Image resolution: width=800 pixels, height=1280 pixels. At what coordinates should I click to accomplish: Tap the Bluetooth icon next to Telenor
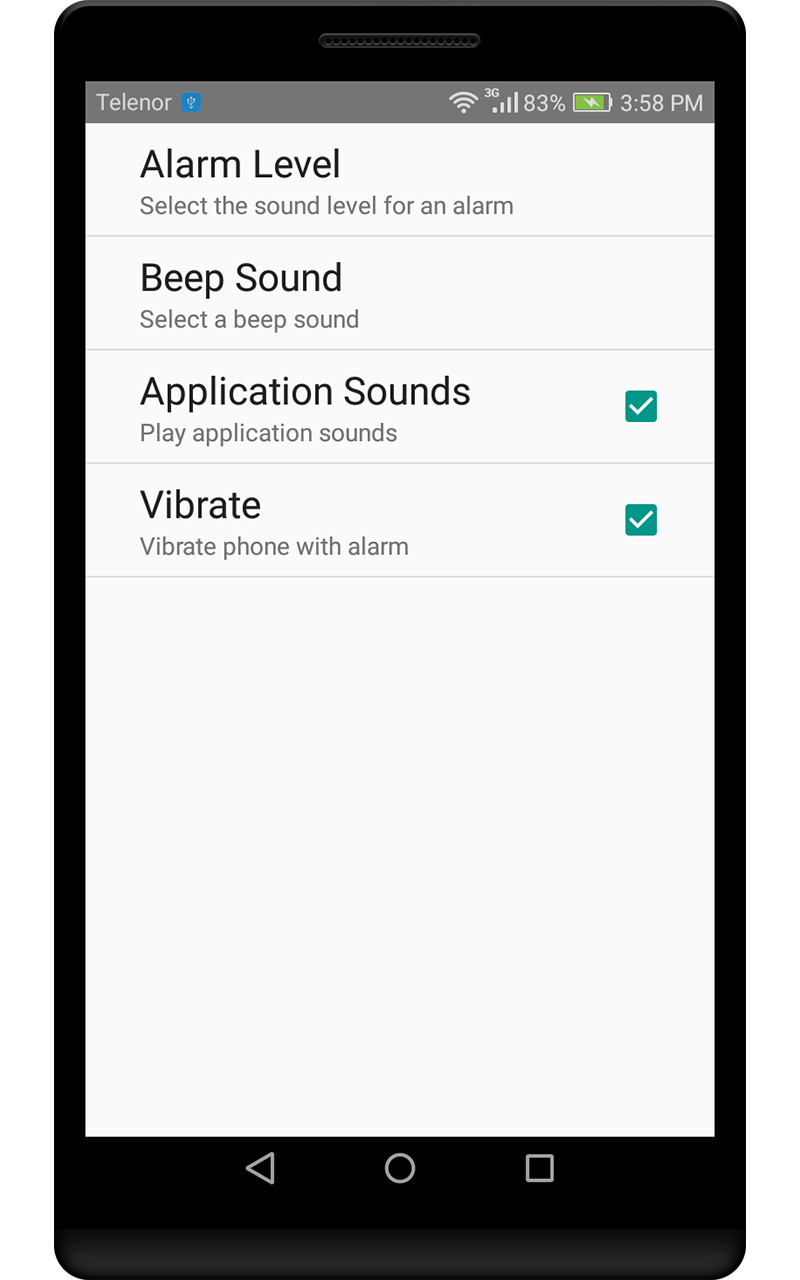click(193, 102)
